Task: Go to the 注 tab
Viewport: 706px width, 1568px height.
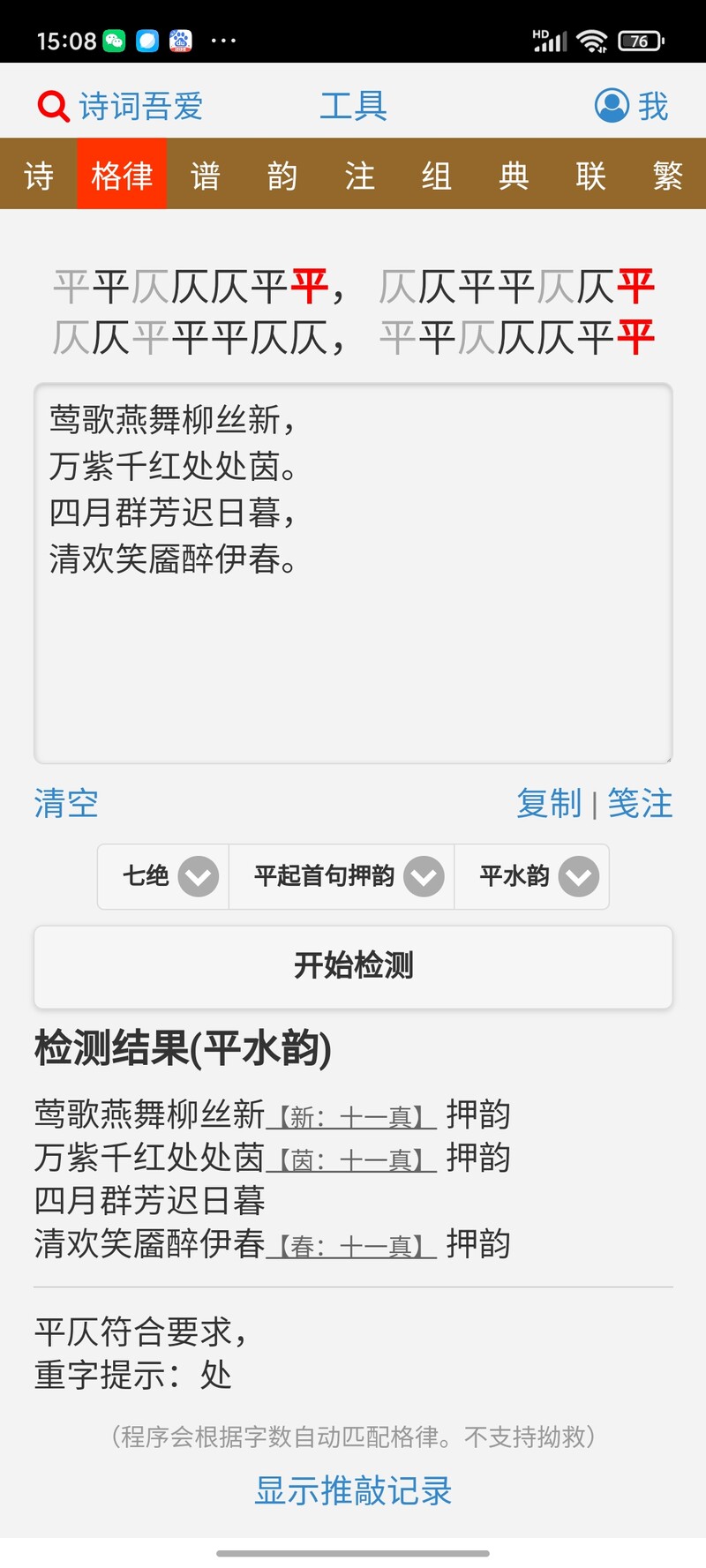Action: click(x=359, y=175)
